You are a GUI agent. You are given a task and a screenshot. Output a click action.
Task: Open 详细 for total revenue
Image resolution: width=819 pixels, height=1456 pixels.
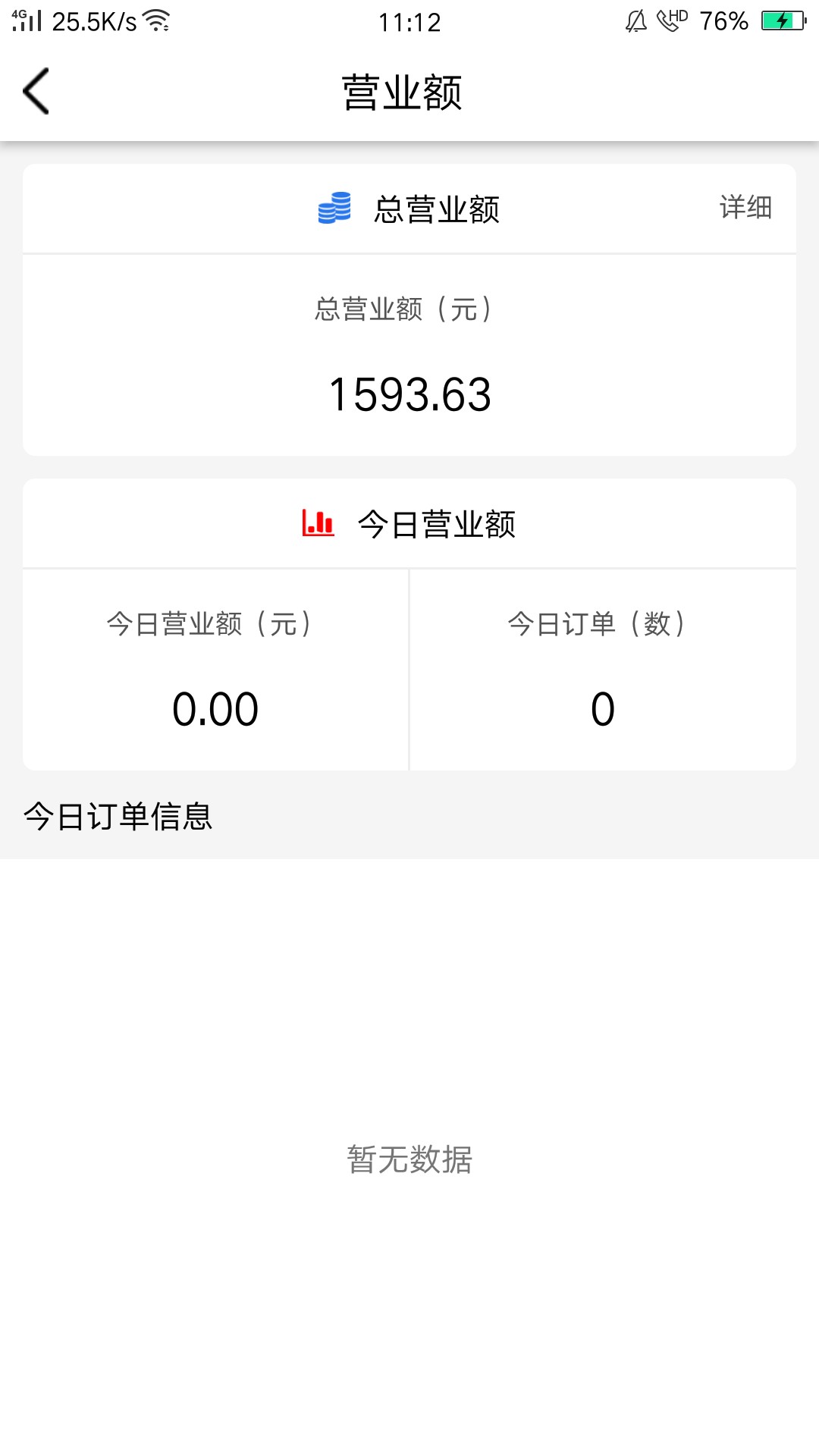[x=745, y=207]
